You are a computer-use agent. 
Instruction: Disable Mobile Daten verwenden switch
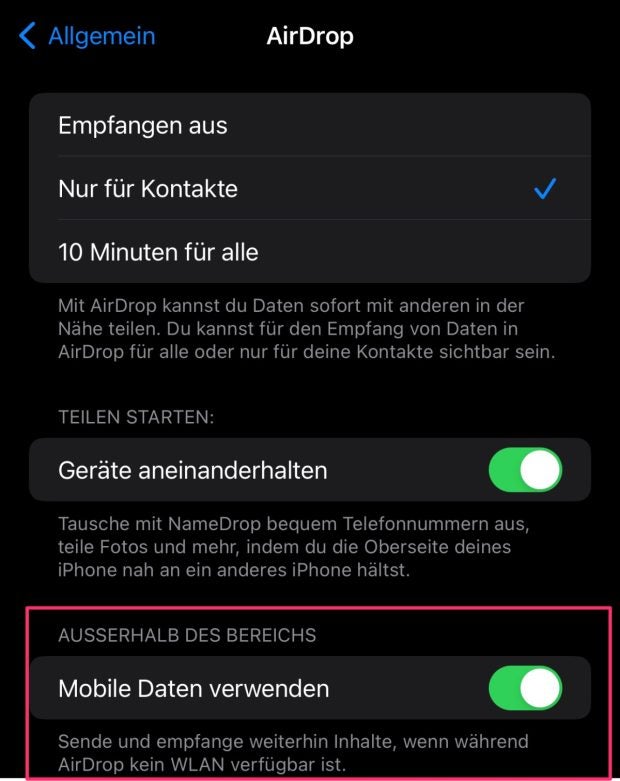pos(525,688)
